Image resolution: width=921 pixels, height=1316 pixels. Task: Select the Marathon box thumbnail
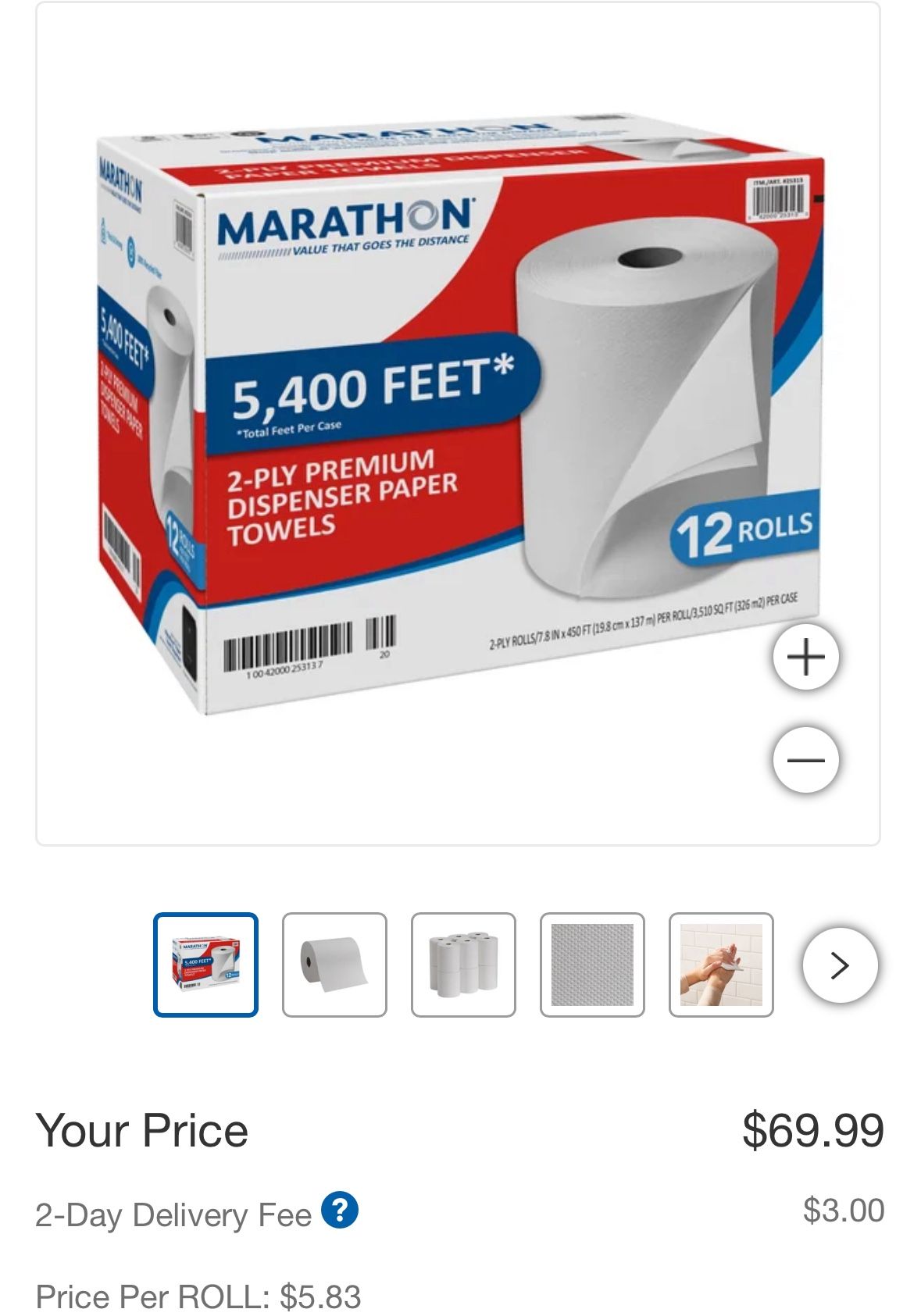(205, 965)
